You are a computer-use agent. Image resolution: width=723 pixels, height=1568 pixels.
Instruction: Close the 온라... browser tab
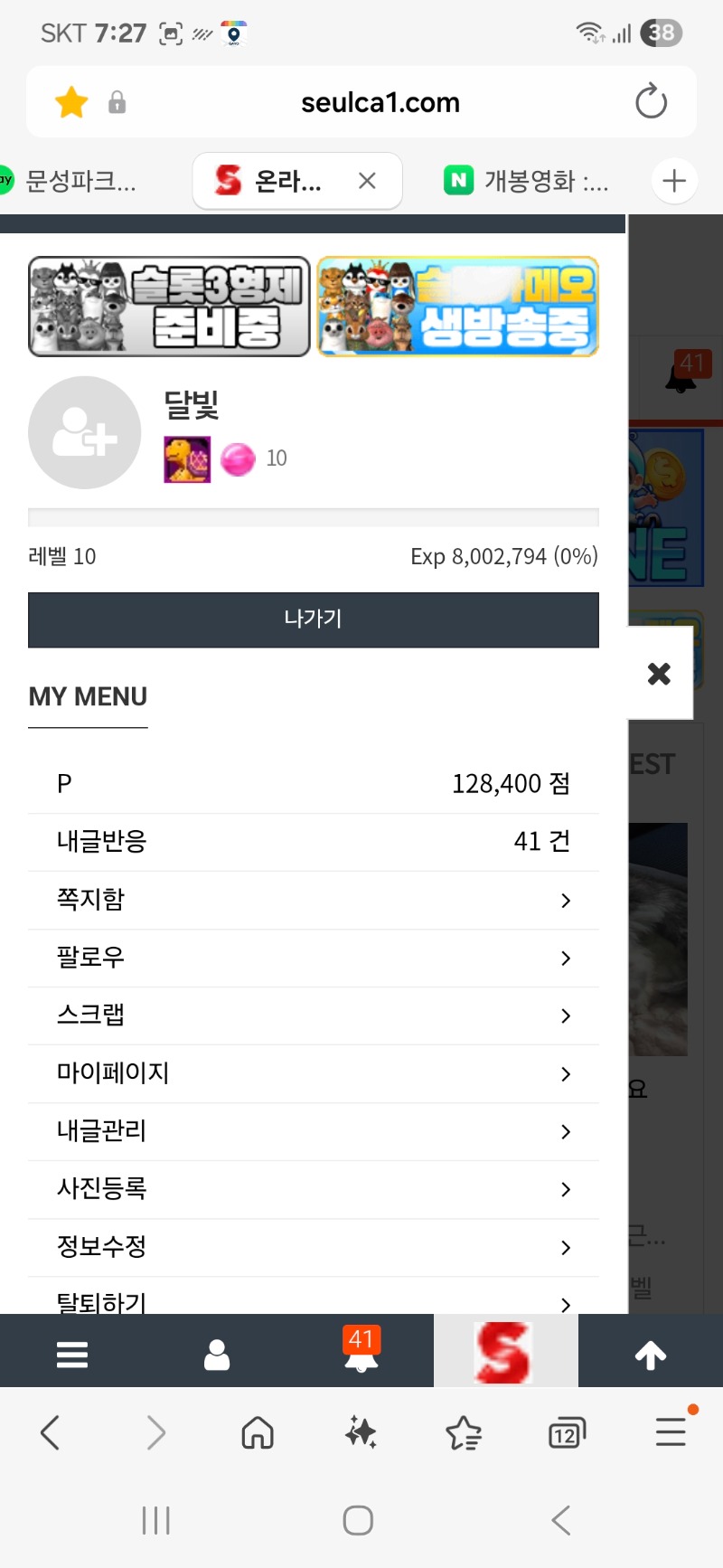(x=367, y=181)
